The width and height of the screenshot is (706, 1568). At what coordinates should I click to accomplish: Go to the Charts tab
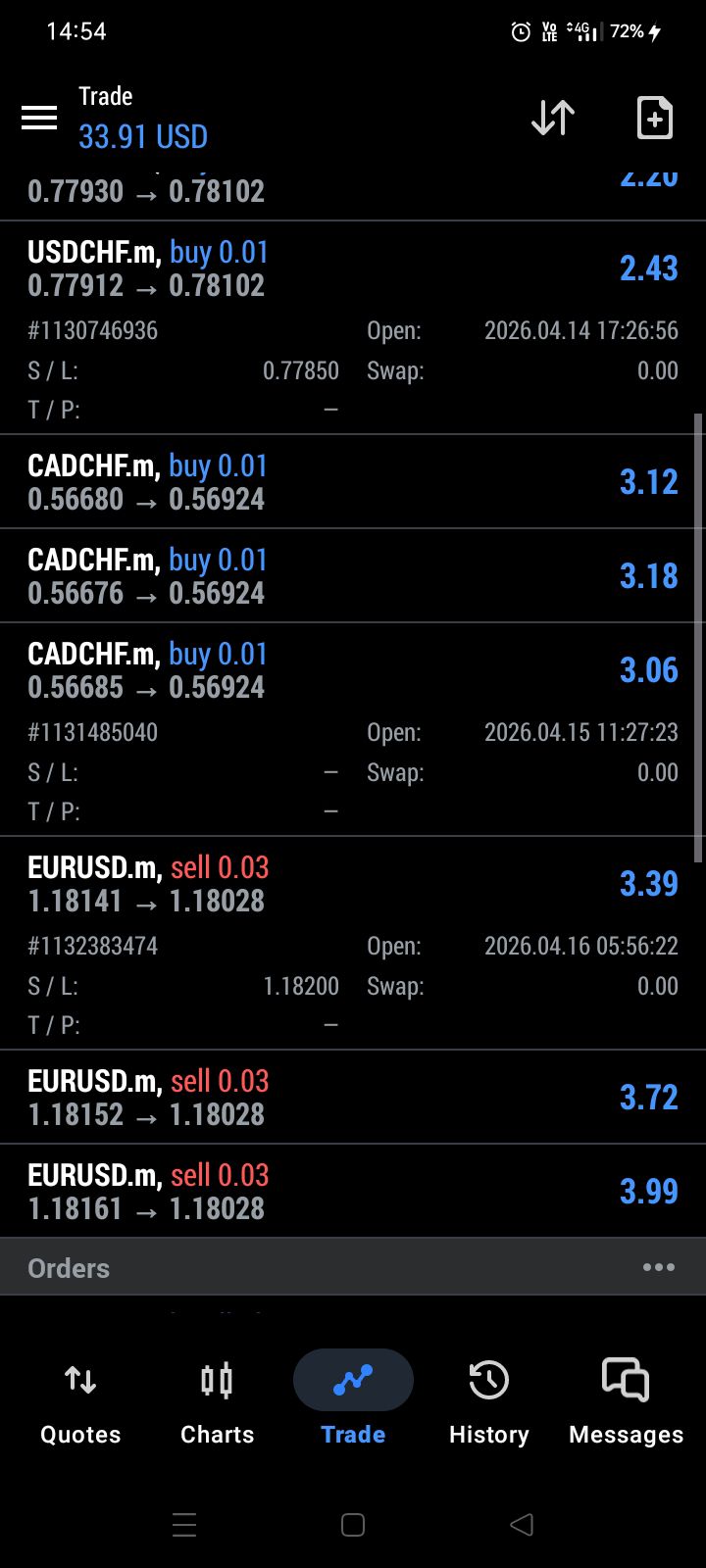click(x=217, y=1403)
